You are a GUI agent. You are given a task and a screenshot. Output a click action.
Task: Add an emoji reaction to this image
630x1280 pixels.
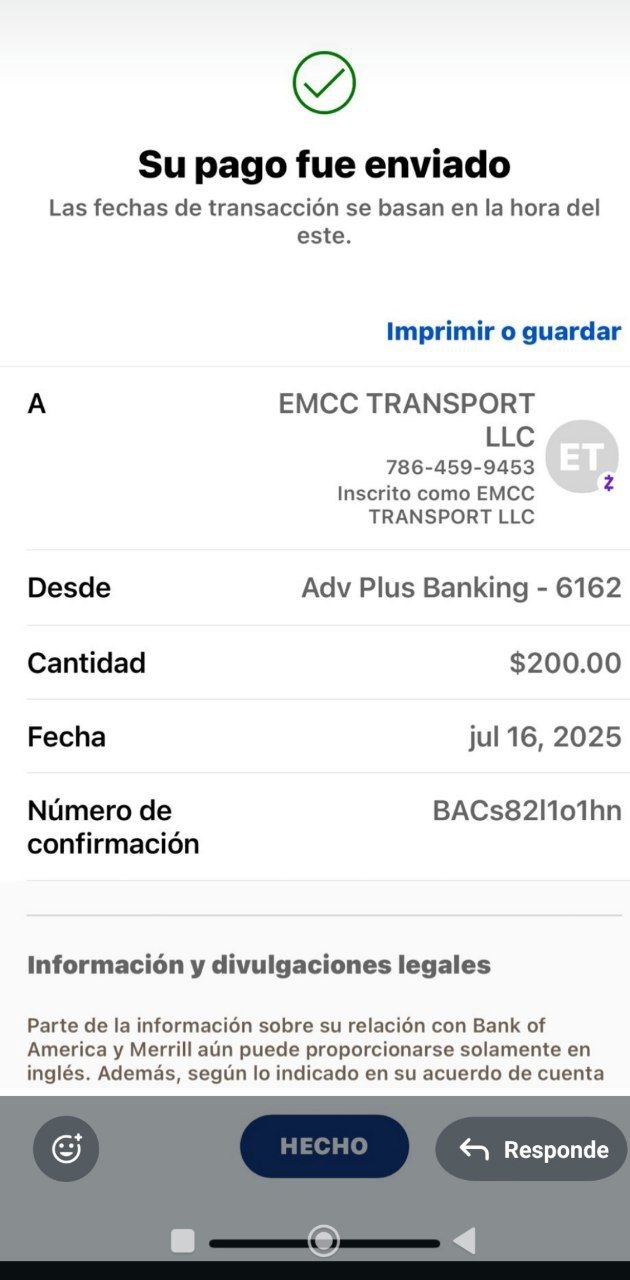tap(66, 1148)
